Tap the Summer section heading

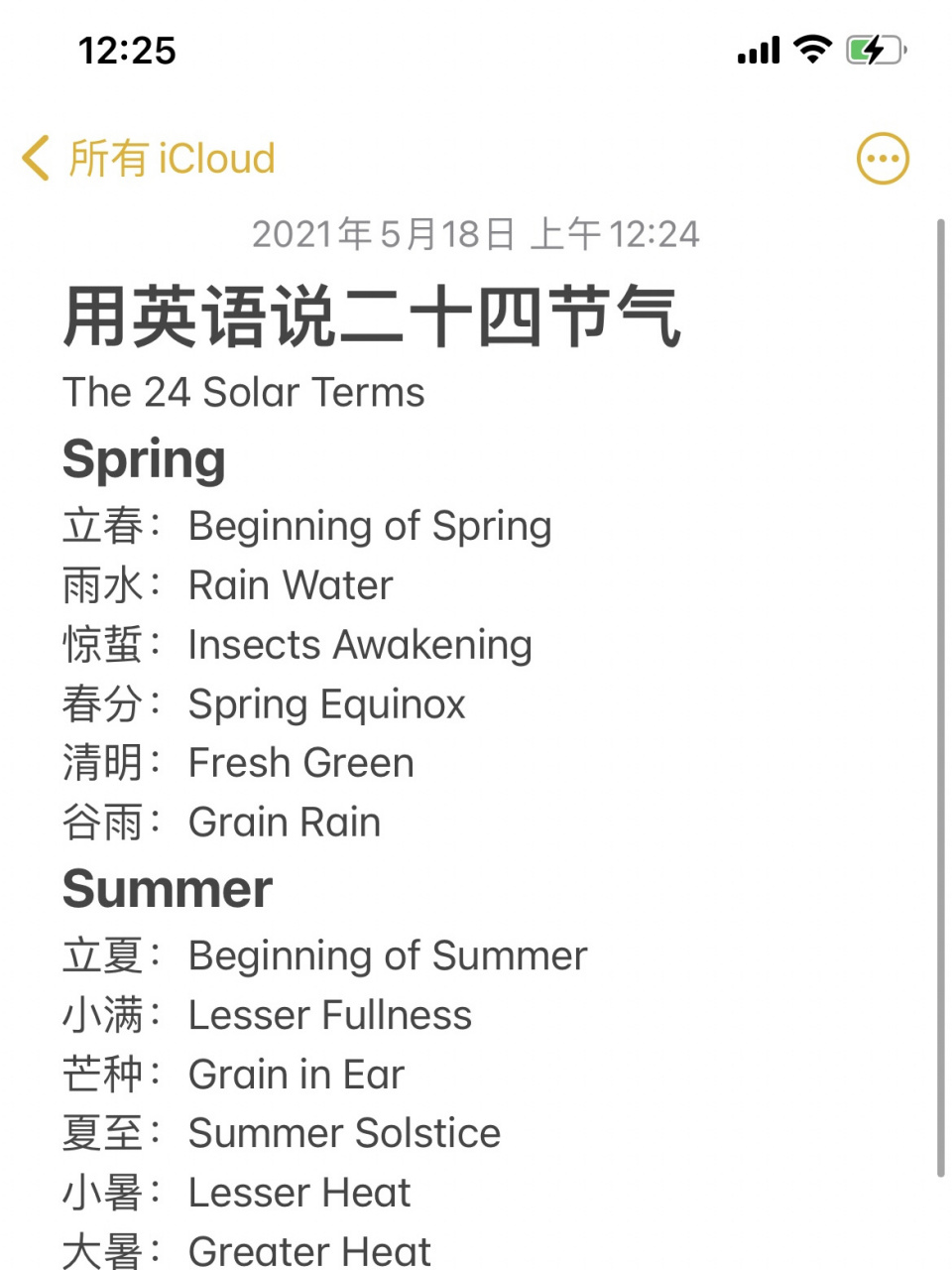(x=167, y=889)
